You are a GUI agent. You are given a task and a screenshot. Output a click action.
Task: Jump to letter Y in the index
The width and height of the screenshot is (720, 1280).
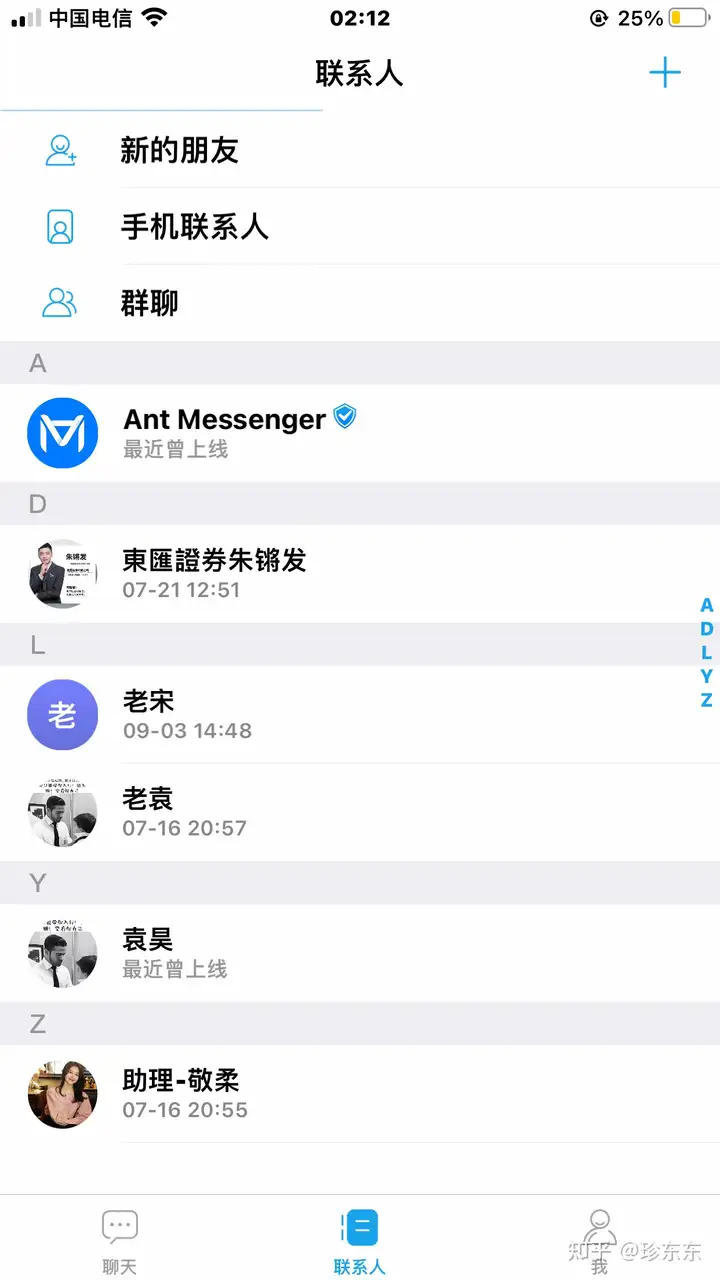(706, 676)
